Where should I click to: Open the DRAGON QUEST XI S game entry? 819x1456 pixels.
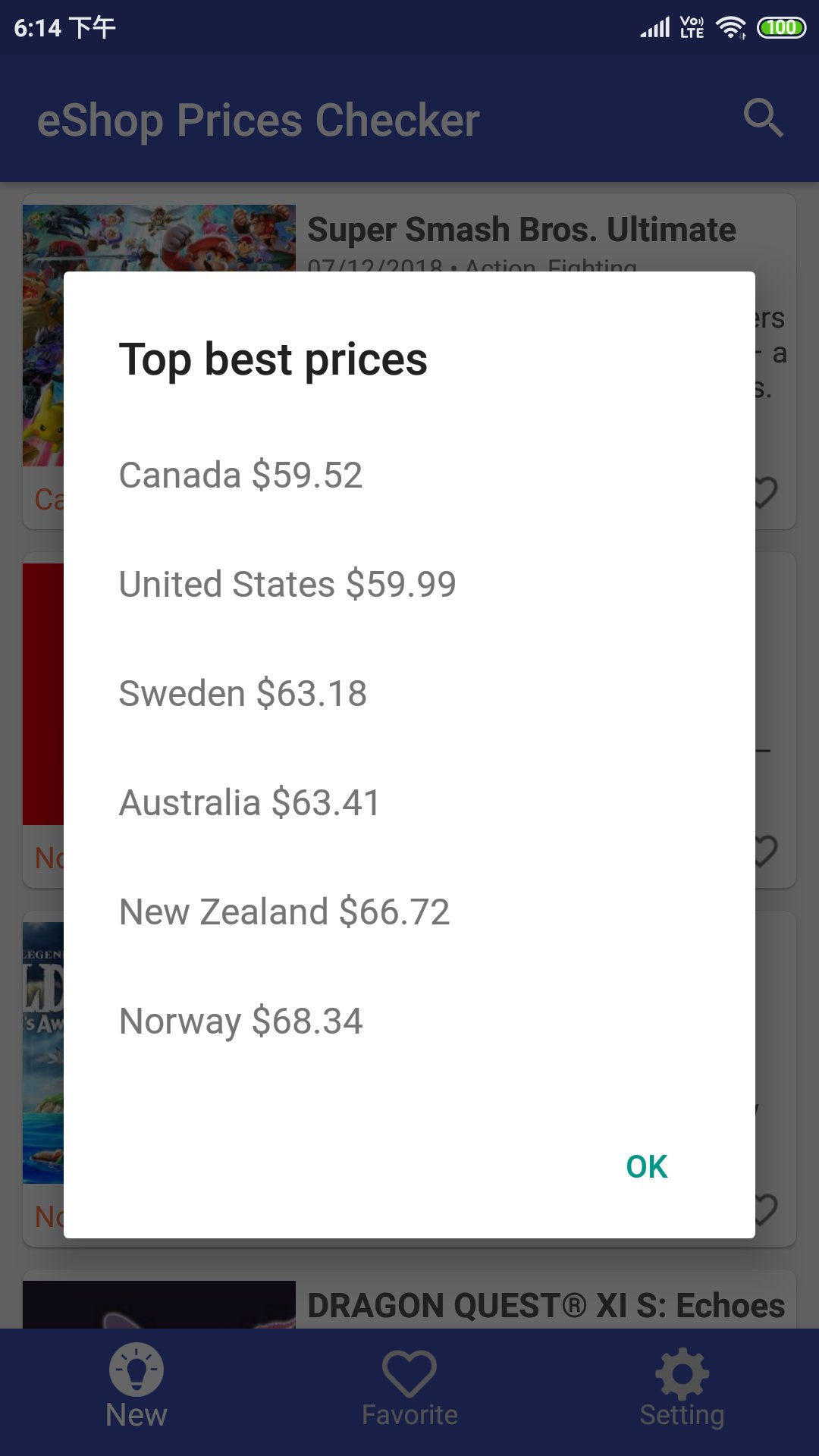(x=544, y=1306)
